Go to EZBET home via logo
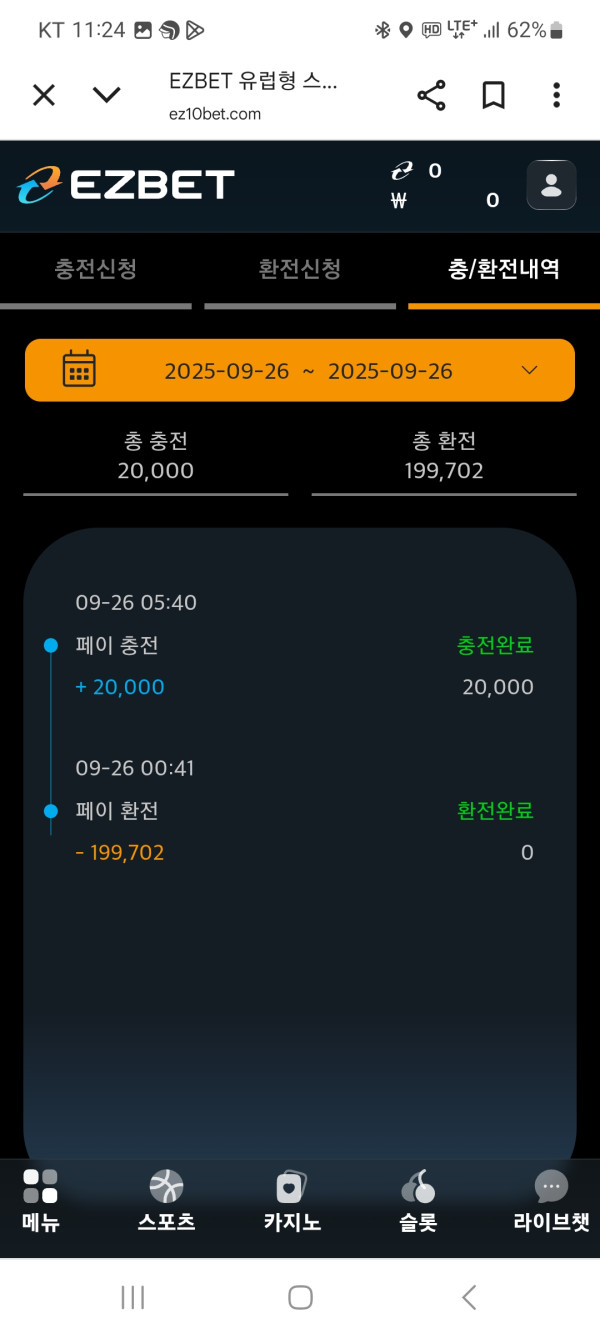Image resolution: width=600 pixels, height=1333 pixels. pyautogui.click(x=126, y=185)
